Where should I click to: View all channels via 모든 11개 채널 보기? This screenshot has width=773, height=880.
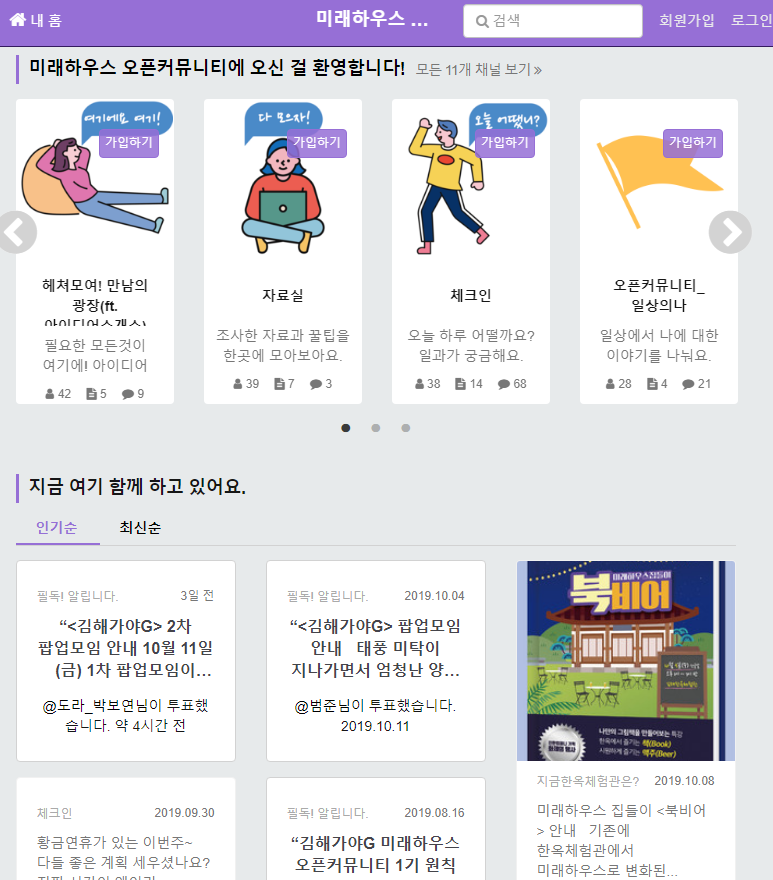click(478, 70)
